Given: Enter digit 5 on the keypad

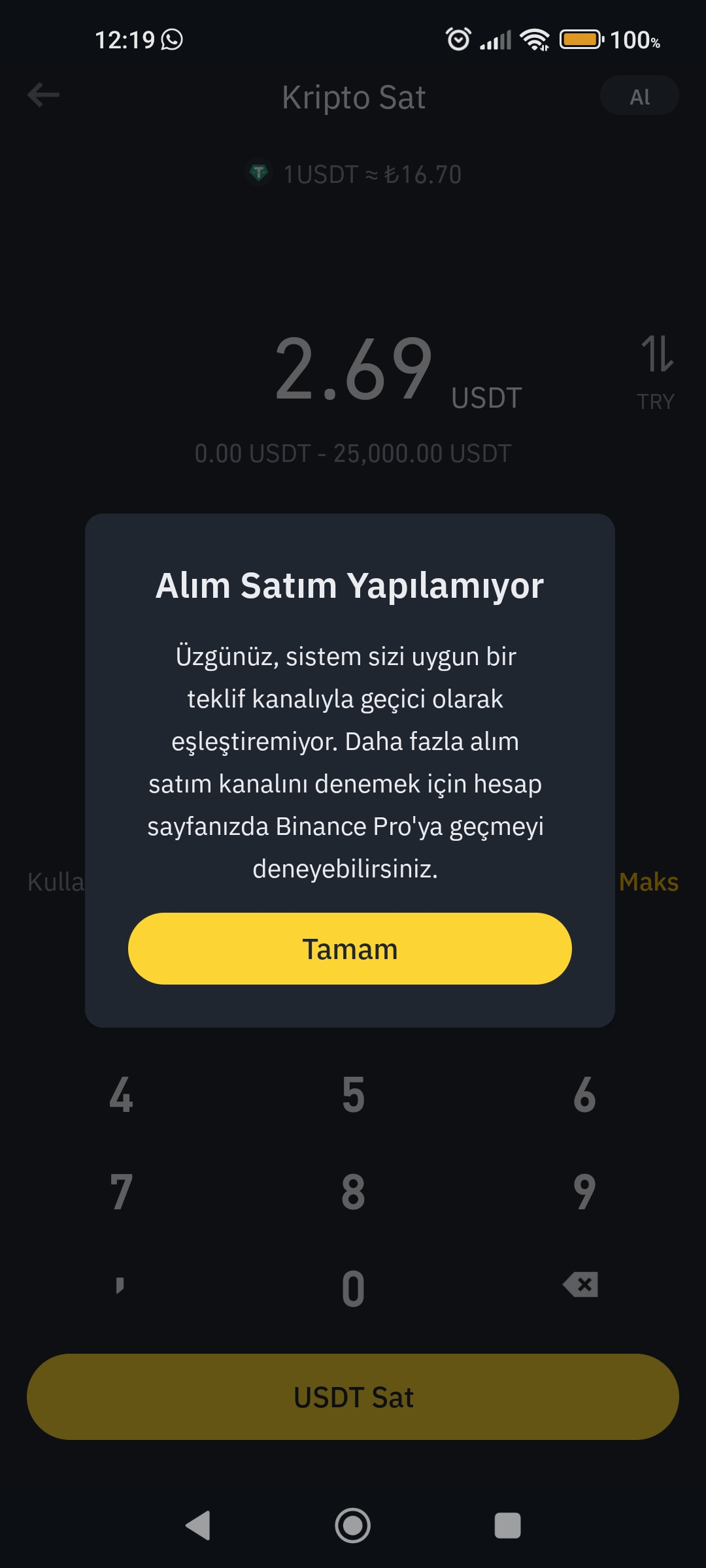Looking at the screenshot, I should coord(353,1095).
